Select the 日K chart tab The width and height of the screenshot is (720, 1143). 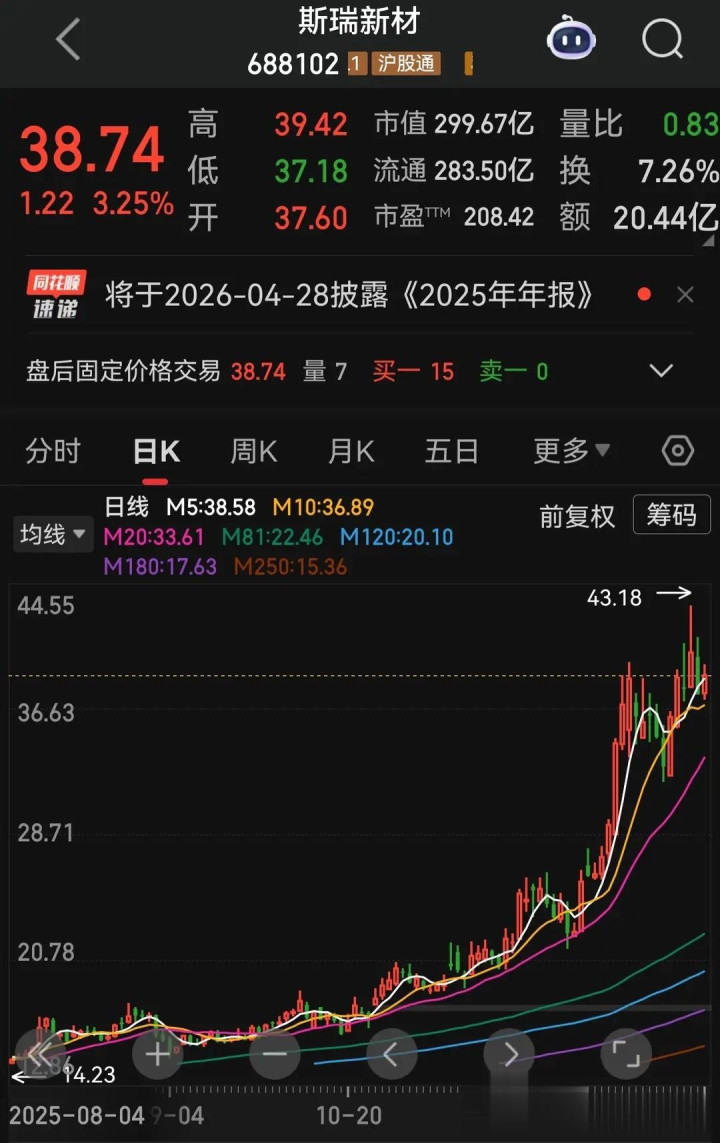point(156,452)
